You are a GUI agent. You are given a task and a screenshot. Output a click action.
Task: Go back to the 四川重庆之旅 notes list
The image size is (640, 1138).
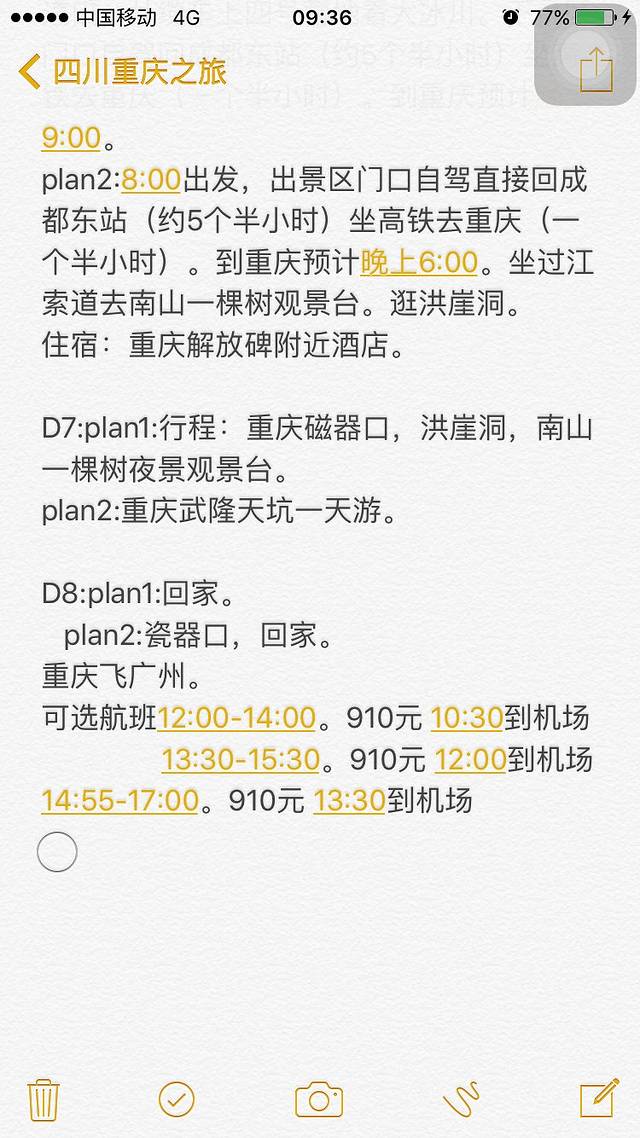tap(120, 72)
